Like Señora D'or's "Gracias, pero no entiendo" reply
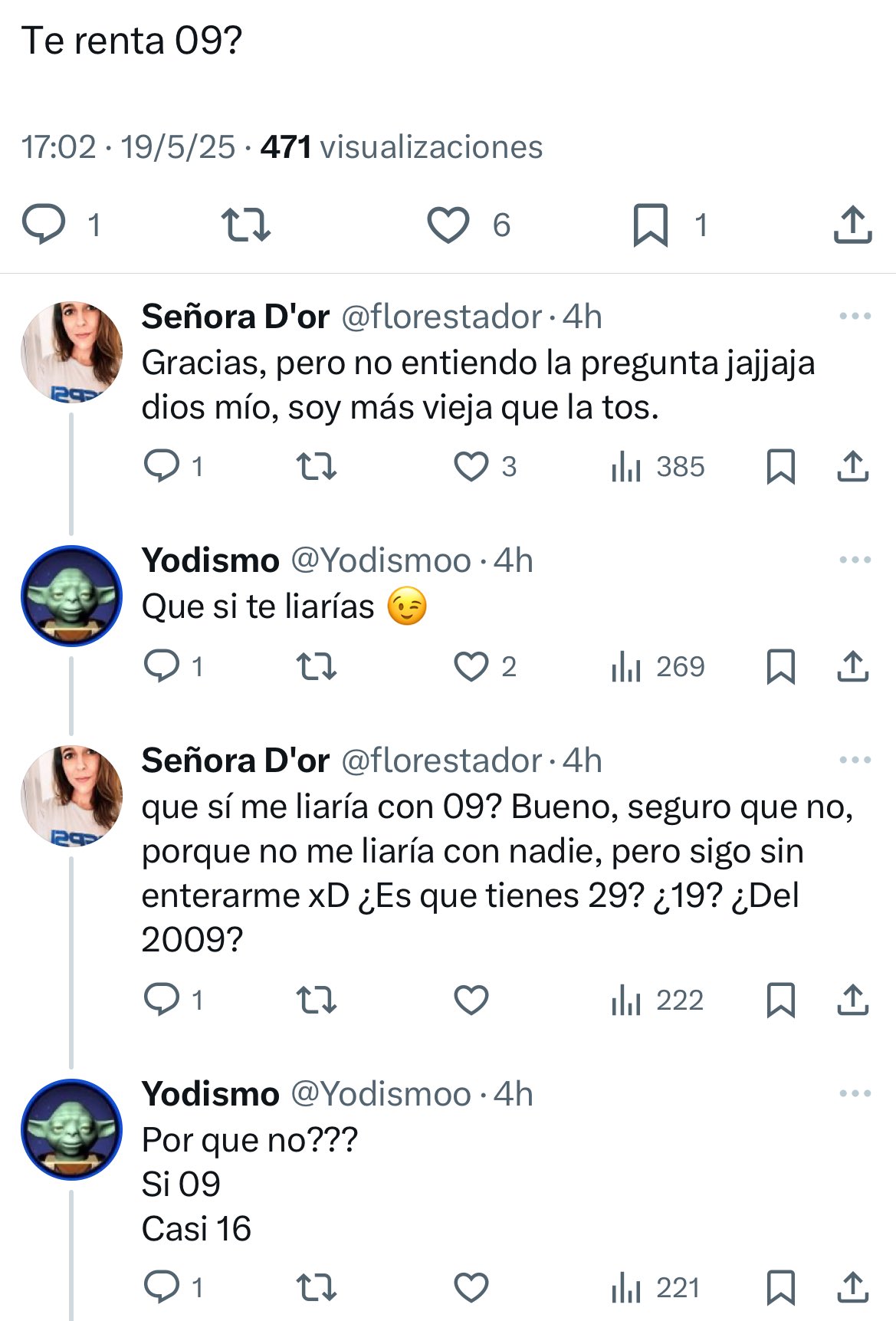Image resolution: width=896 pixels, height=1321 pixels. [x=471, y=466]
